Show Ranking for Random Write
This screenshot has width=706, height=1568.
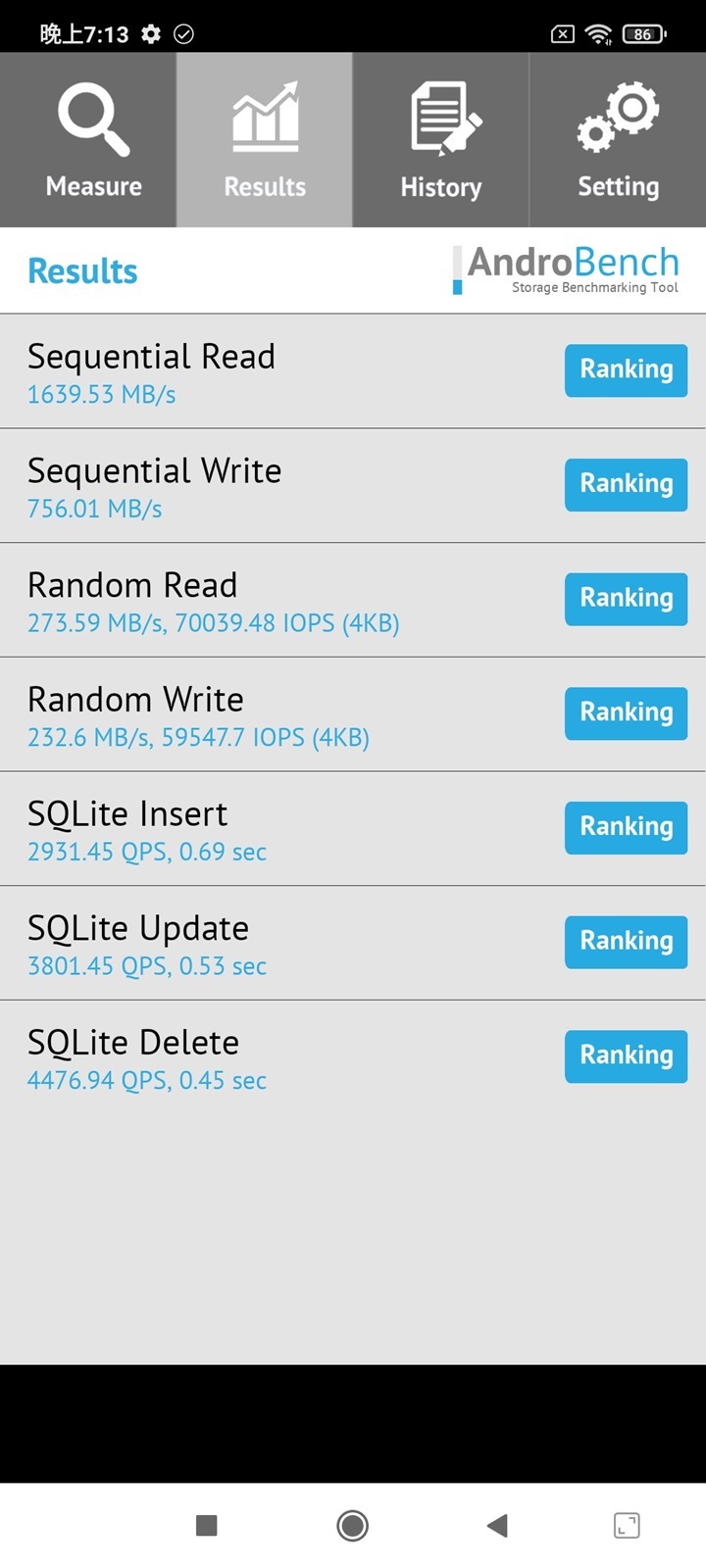626,712
